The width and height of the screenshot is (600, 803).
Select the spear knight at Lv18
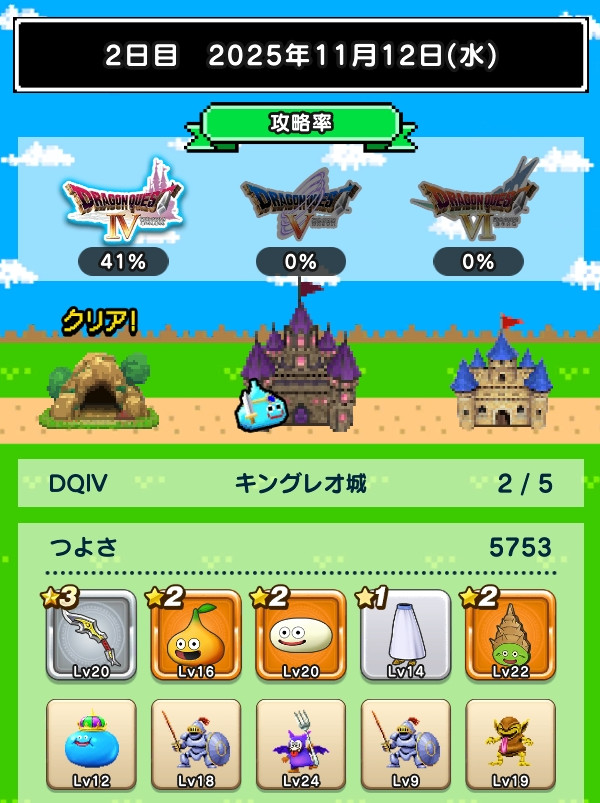(x=196, y=745)
